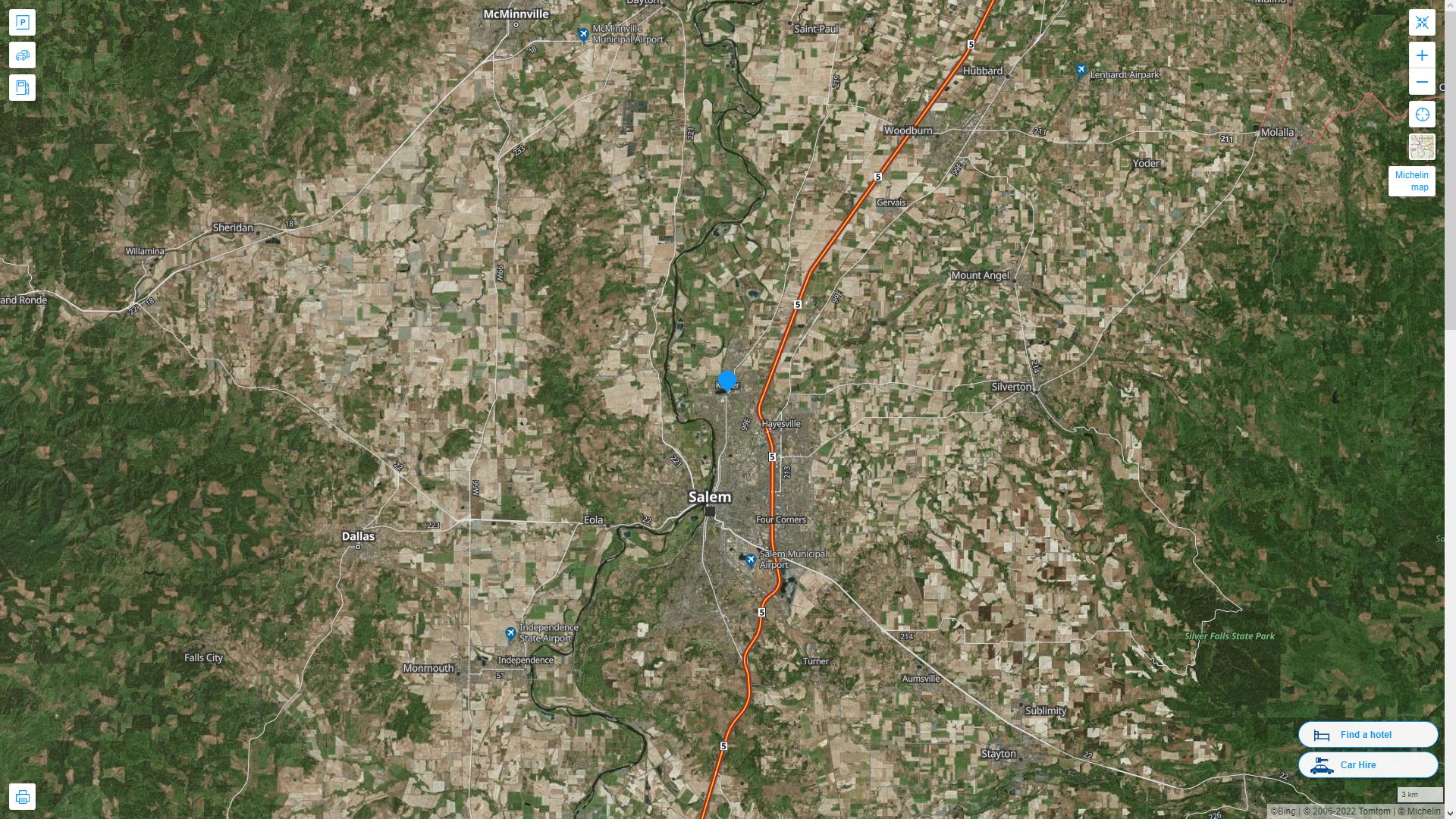Toggle the traffic layer icon
This screenshot has height=819, width=1456.
[x=22, y=55]
